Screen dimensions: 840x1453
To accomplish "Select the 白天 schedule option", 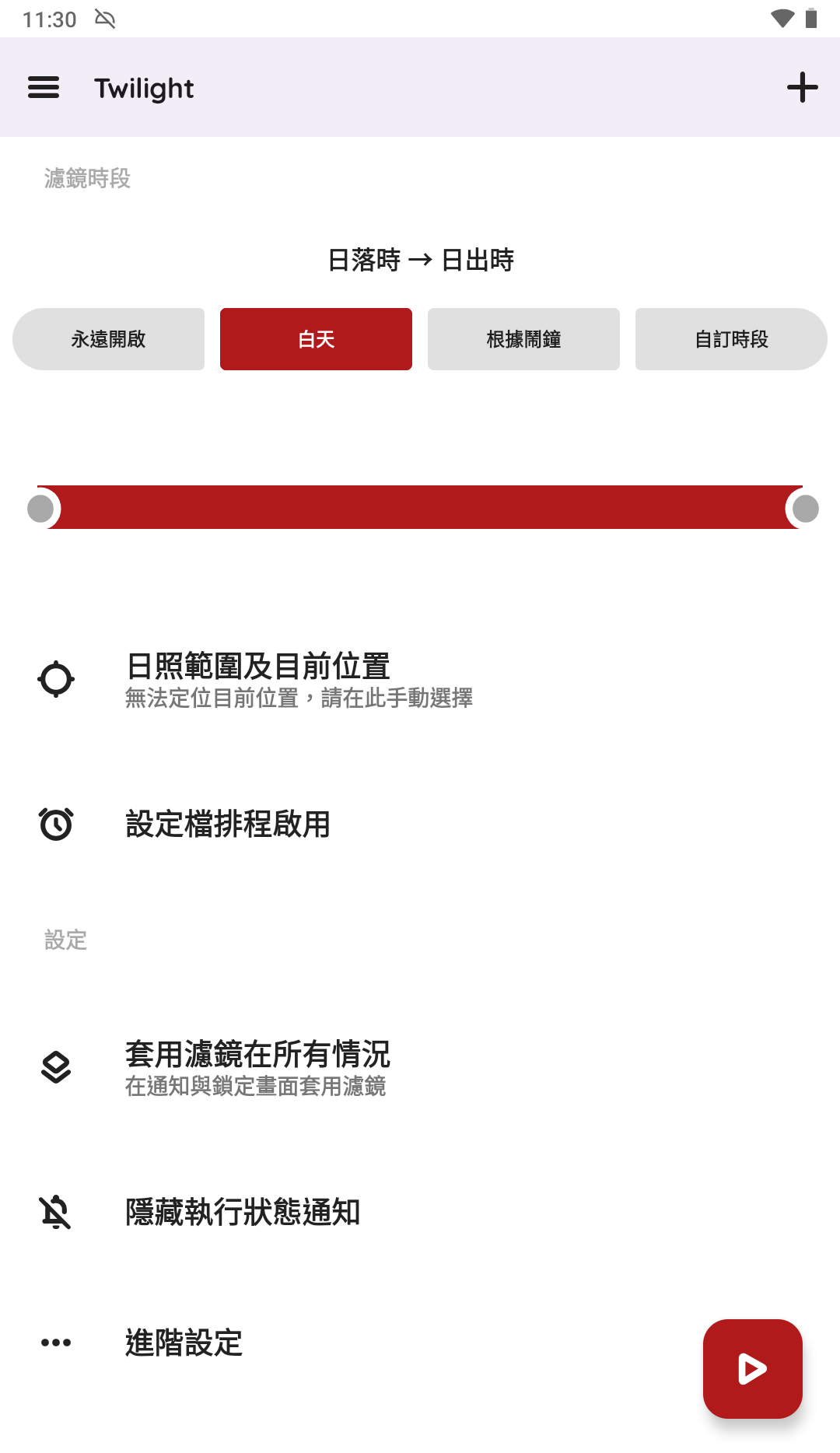I will (x=316, y=338).
